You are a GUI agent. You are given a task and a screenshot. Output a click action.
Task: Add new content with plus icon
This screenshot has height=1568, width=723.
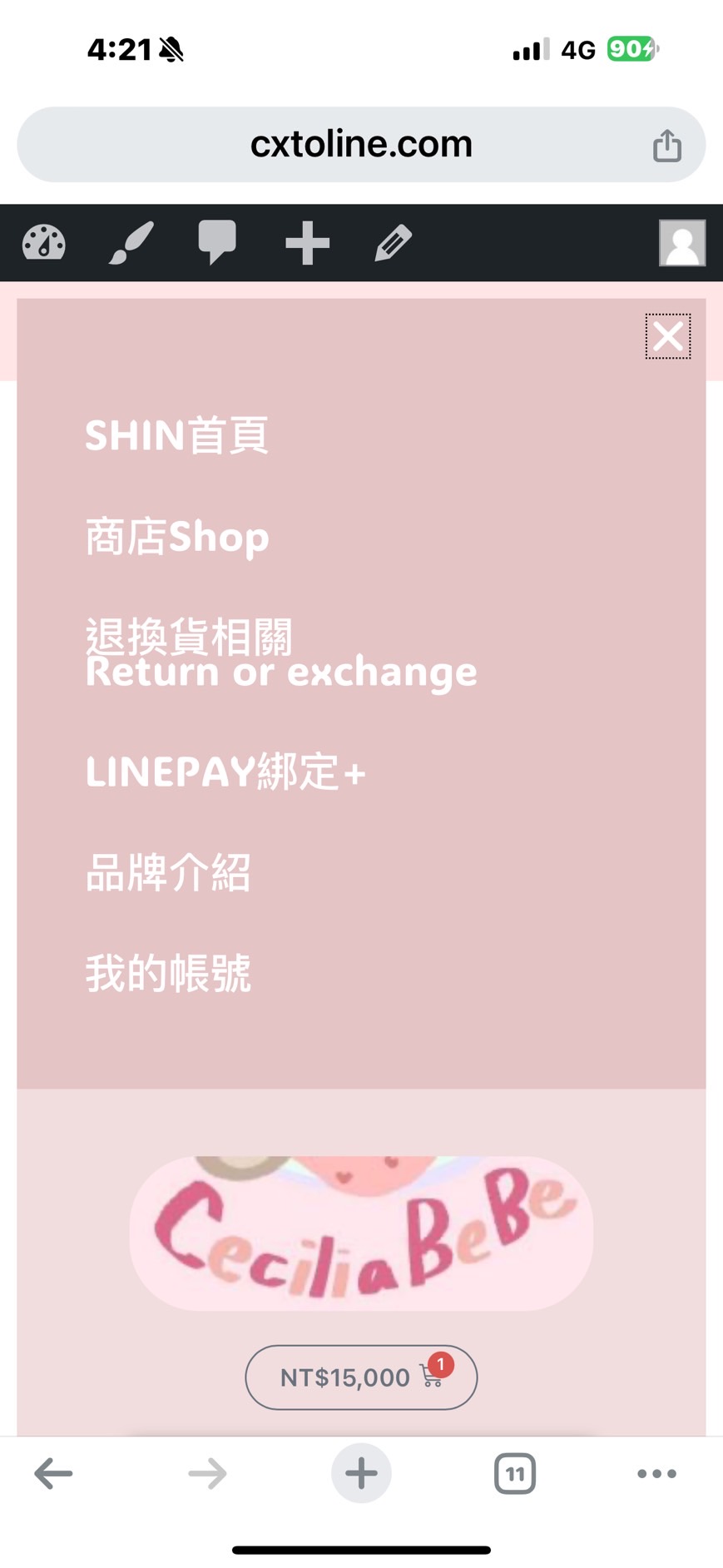pyautogui.click(x=307, y=243)
